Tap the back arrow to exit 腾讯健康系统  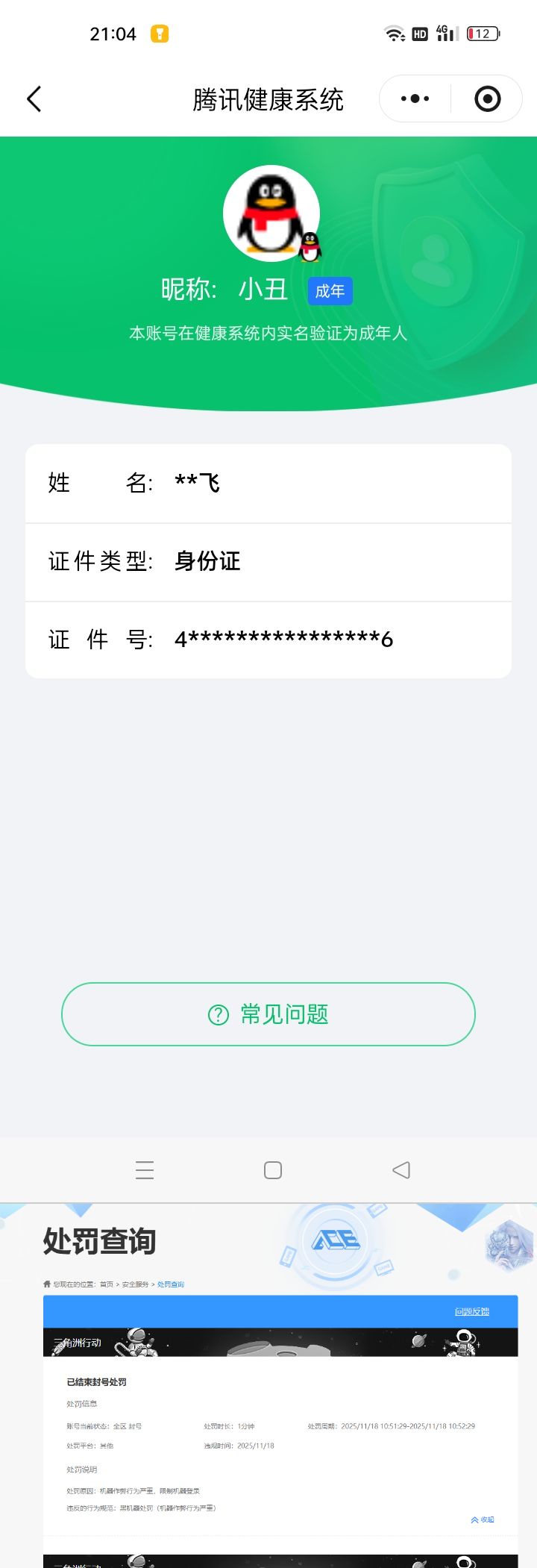click(x=34, y=98)
